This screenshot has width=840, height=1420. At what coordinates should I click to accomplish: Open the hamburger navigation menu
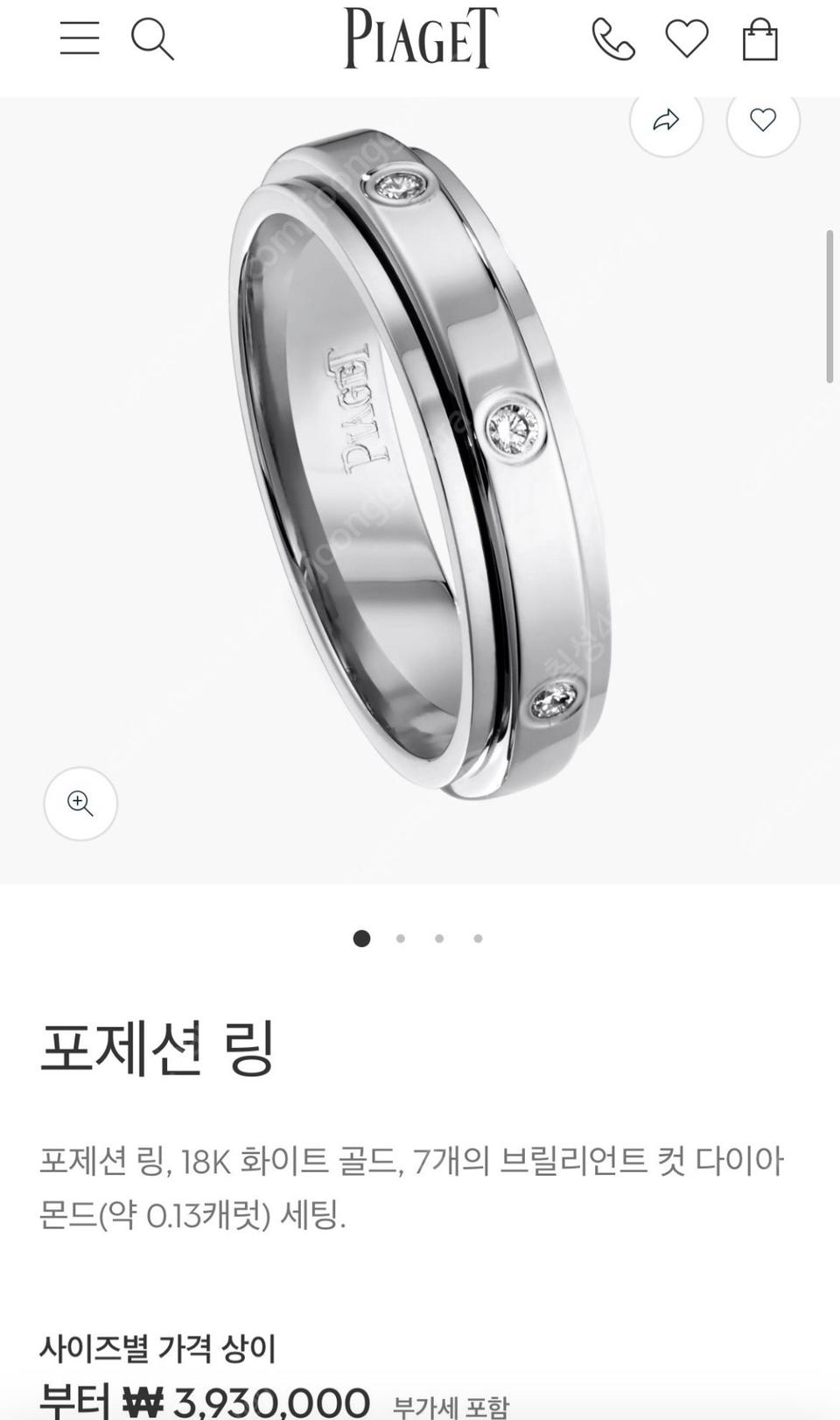pos(80,39)
